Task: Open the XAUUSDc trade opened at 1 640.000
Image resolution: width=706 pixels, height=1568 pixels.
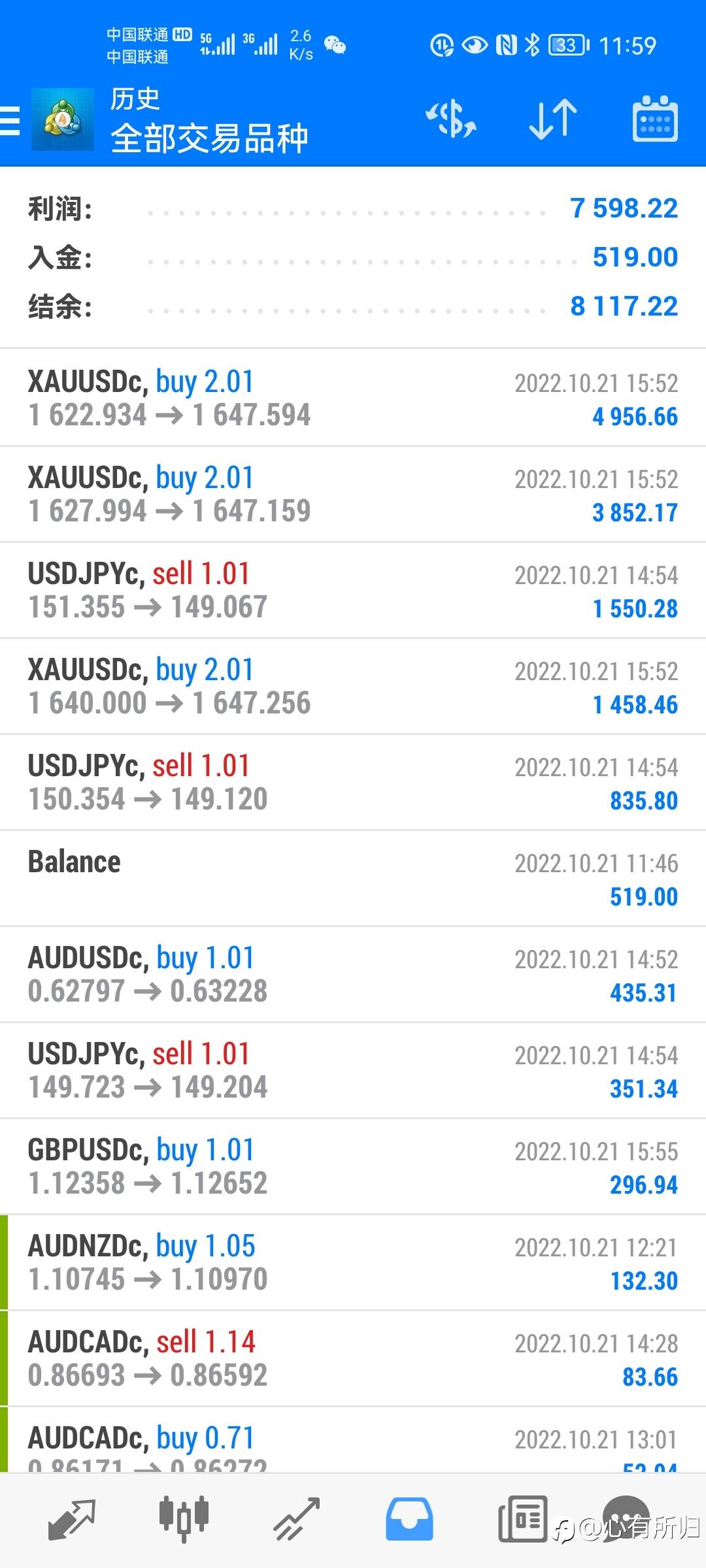Action: [353, 686]
